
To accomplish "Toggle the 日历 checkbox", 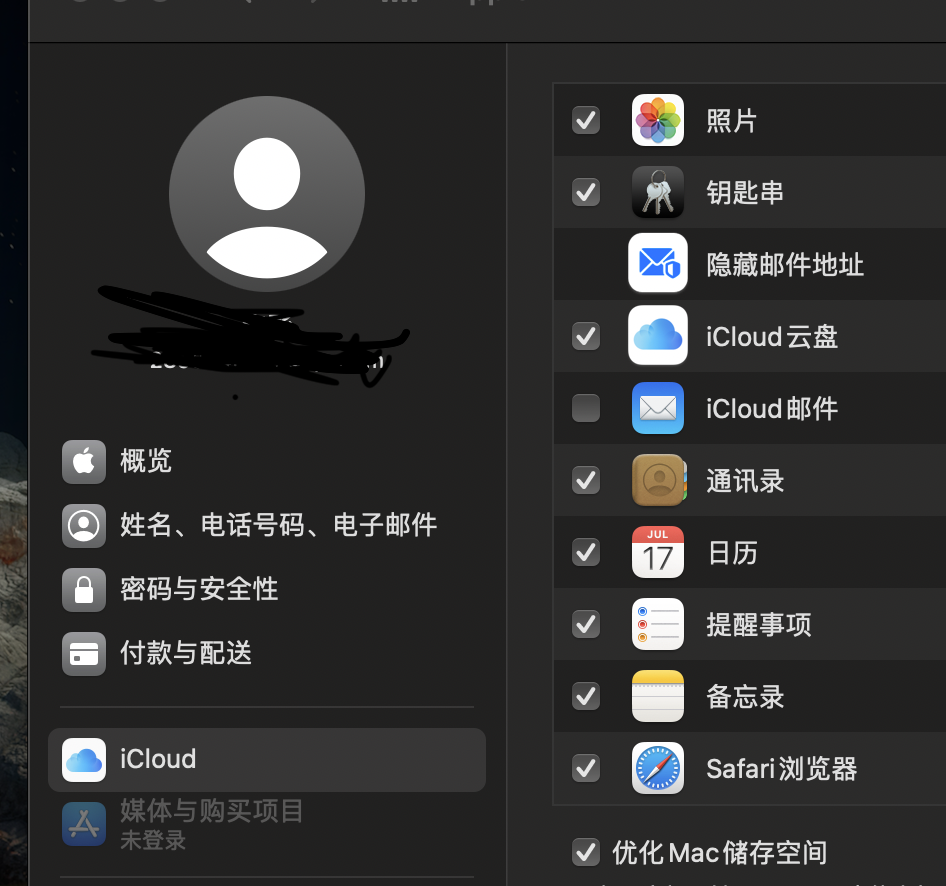I will 586,552.
